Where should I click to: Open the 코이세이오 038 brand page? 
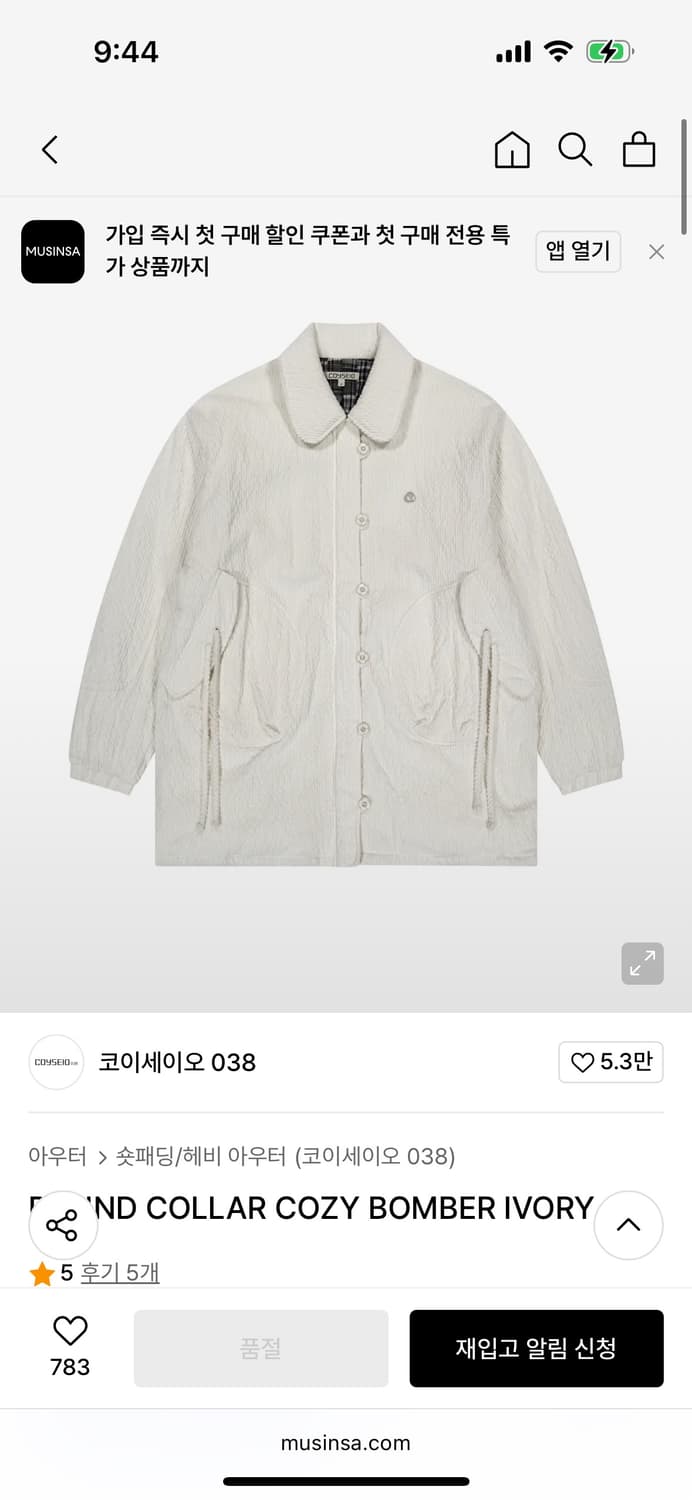coord(176,1062)
